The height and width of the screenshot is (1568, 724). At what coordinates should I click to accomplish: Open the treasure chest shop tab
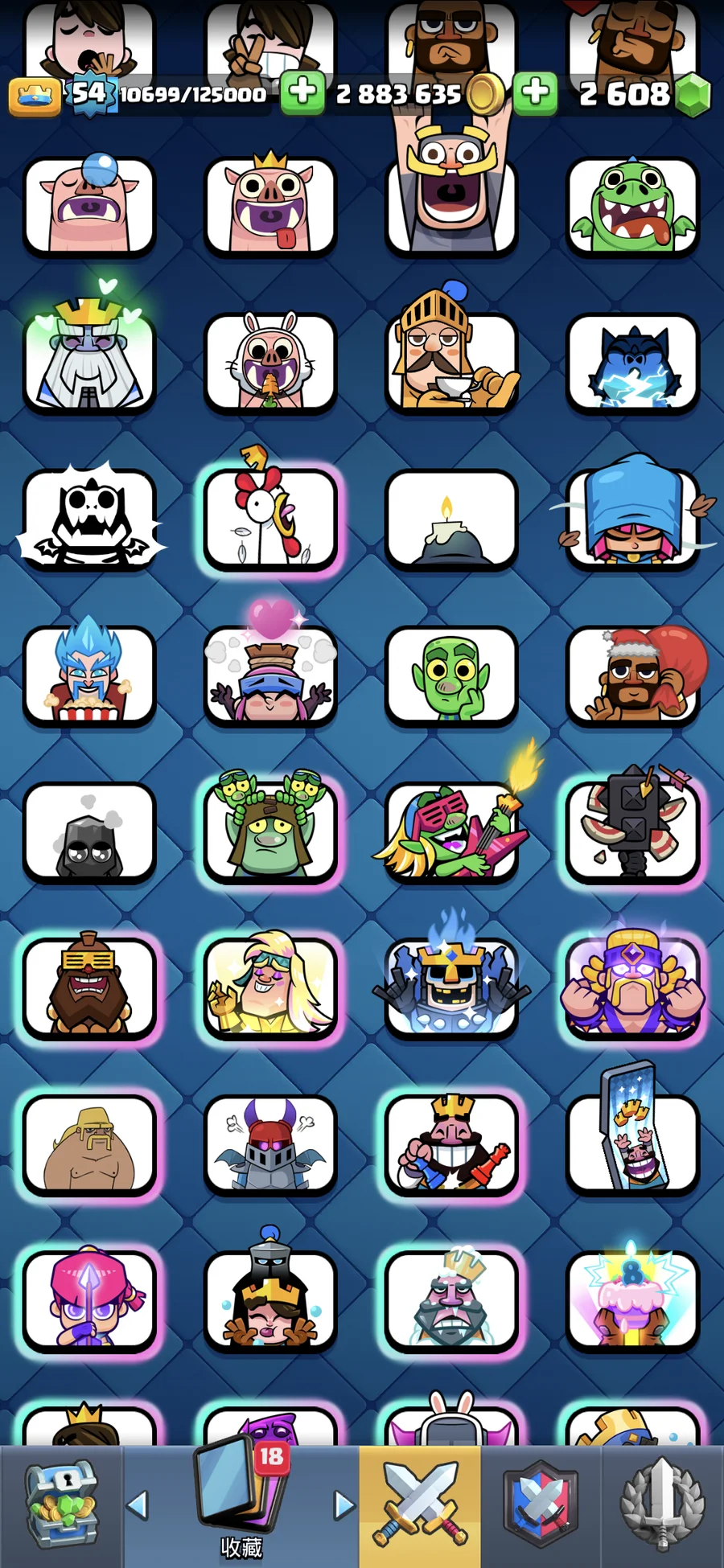click(61, 1505)
